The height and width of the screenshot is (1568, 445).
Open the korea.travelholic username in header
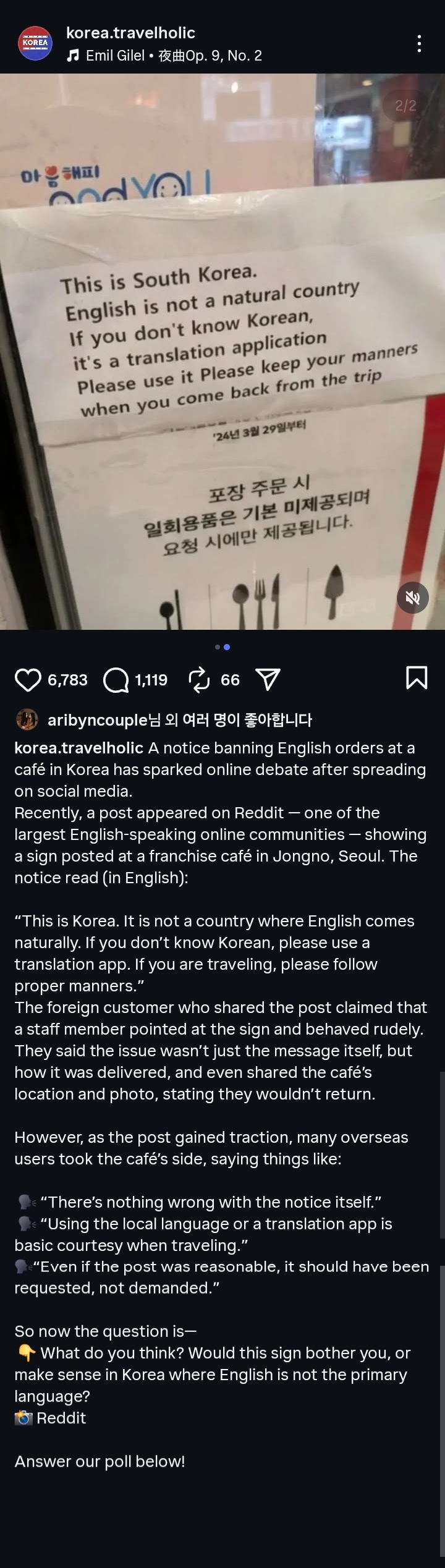pyautogui.click(x=130, y=33)
